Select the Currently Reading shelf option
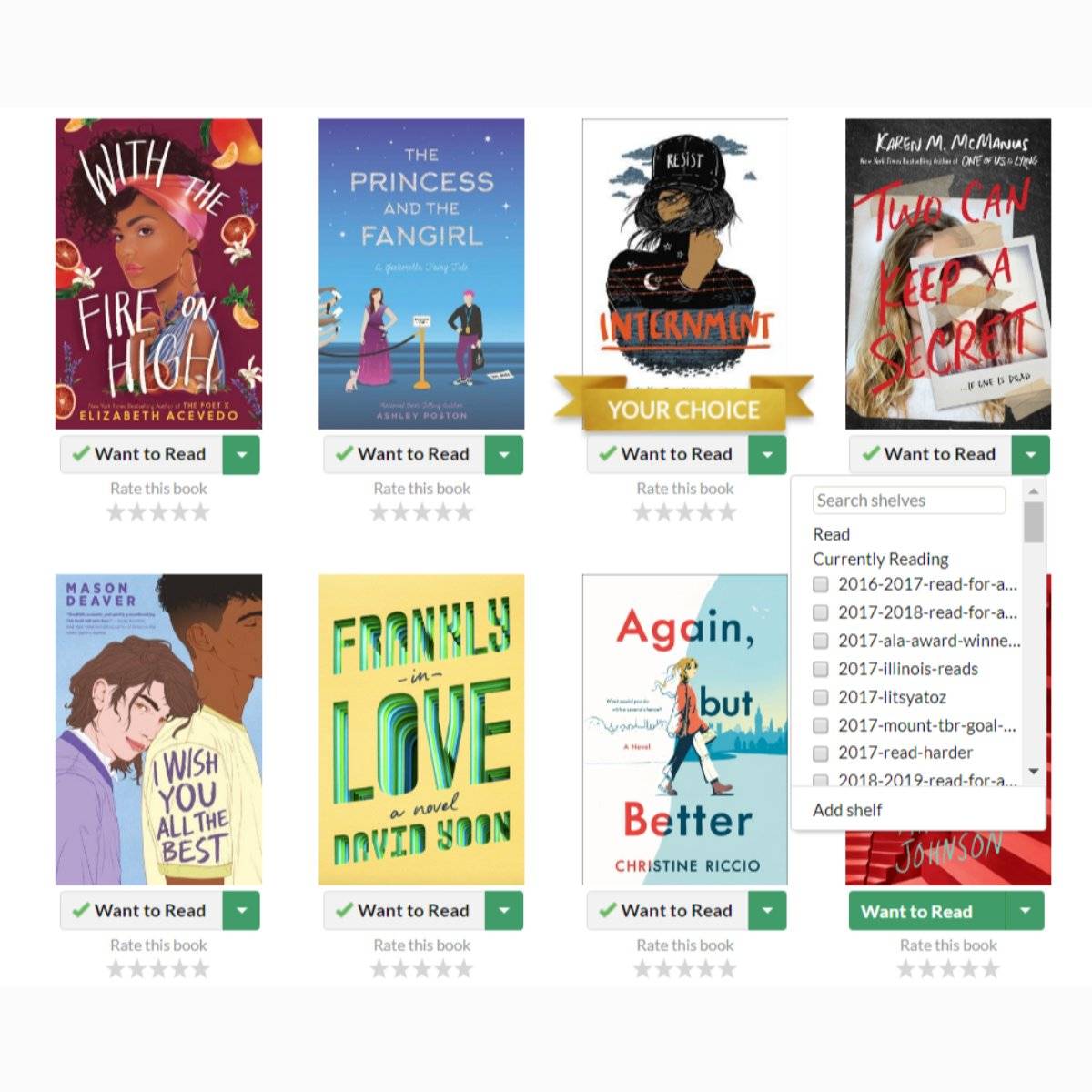The height and width of the screenshot is (1092, 1092). [x=880, y=559]
